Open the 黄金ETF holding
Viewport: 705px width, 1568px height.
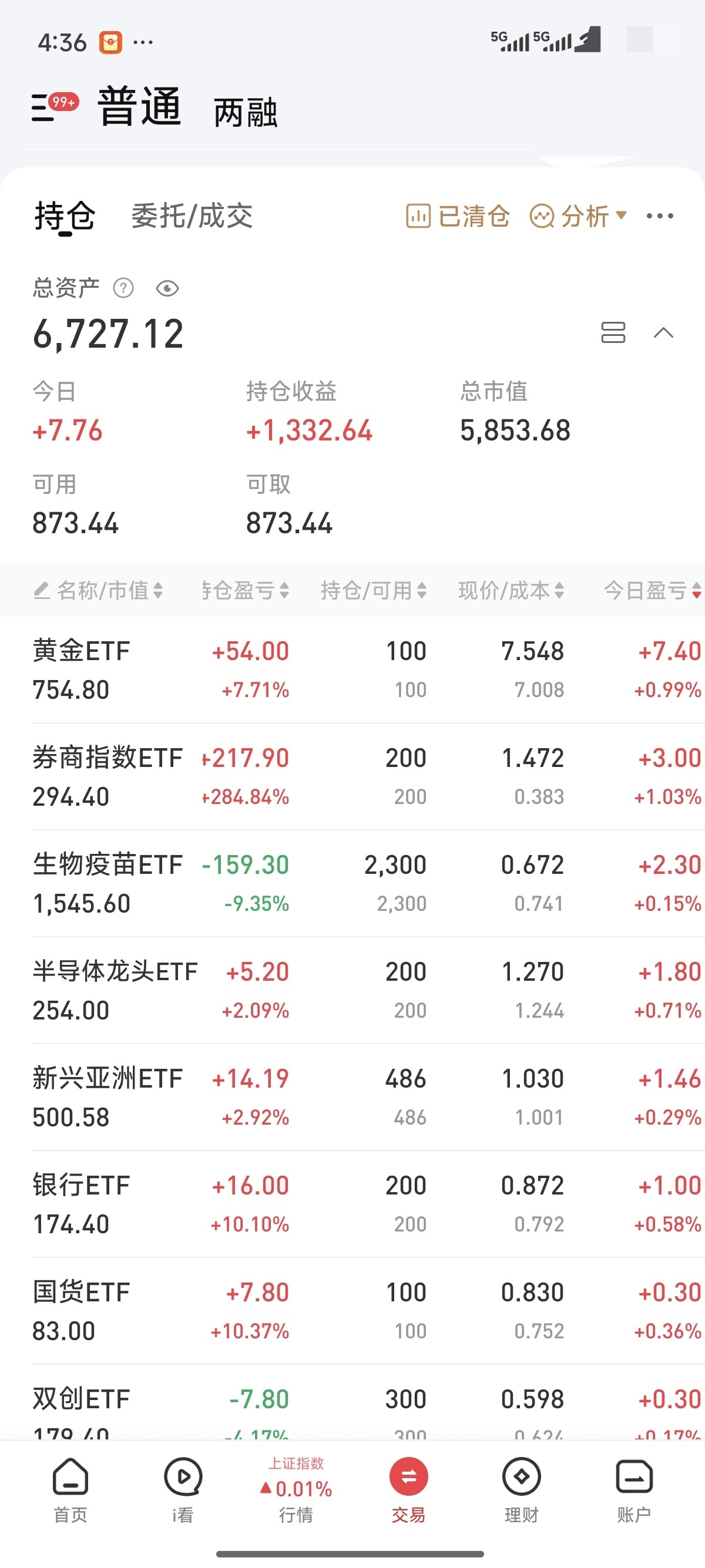tap(368, 670)
